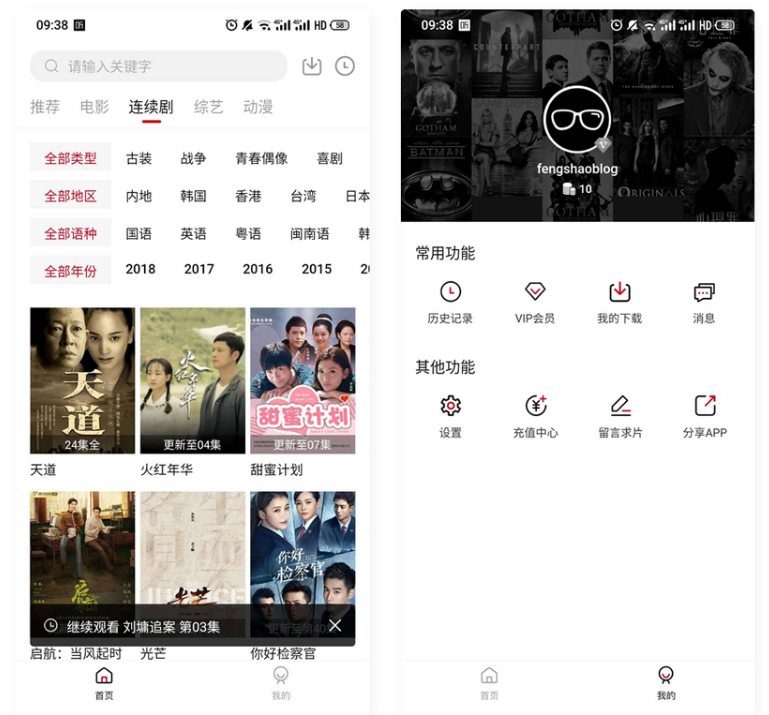Open downloads icon beside search box
769x715 pixels.
312,66
